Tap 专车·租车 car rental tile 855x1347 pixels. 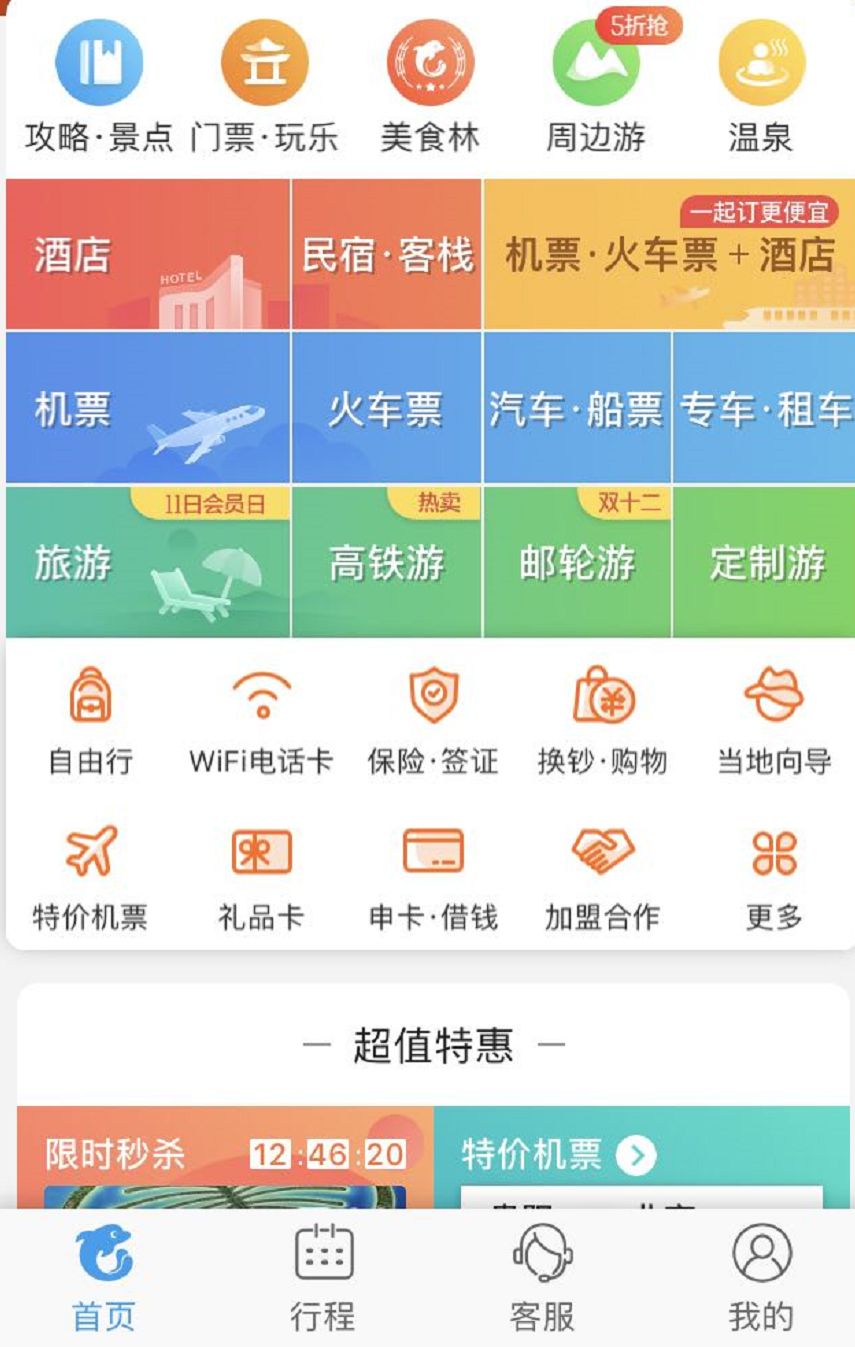tap(765, 408)
